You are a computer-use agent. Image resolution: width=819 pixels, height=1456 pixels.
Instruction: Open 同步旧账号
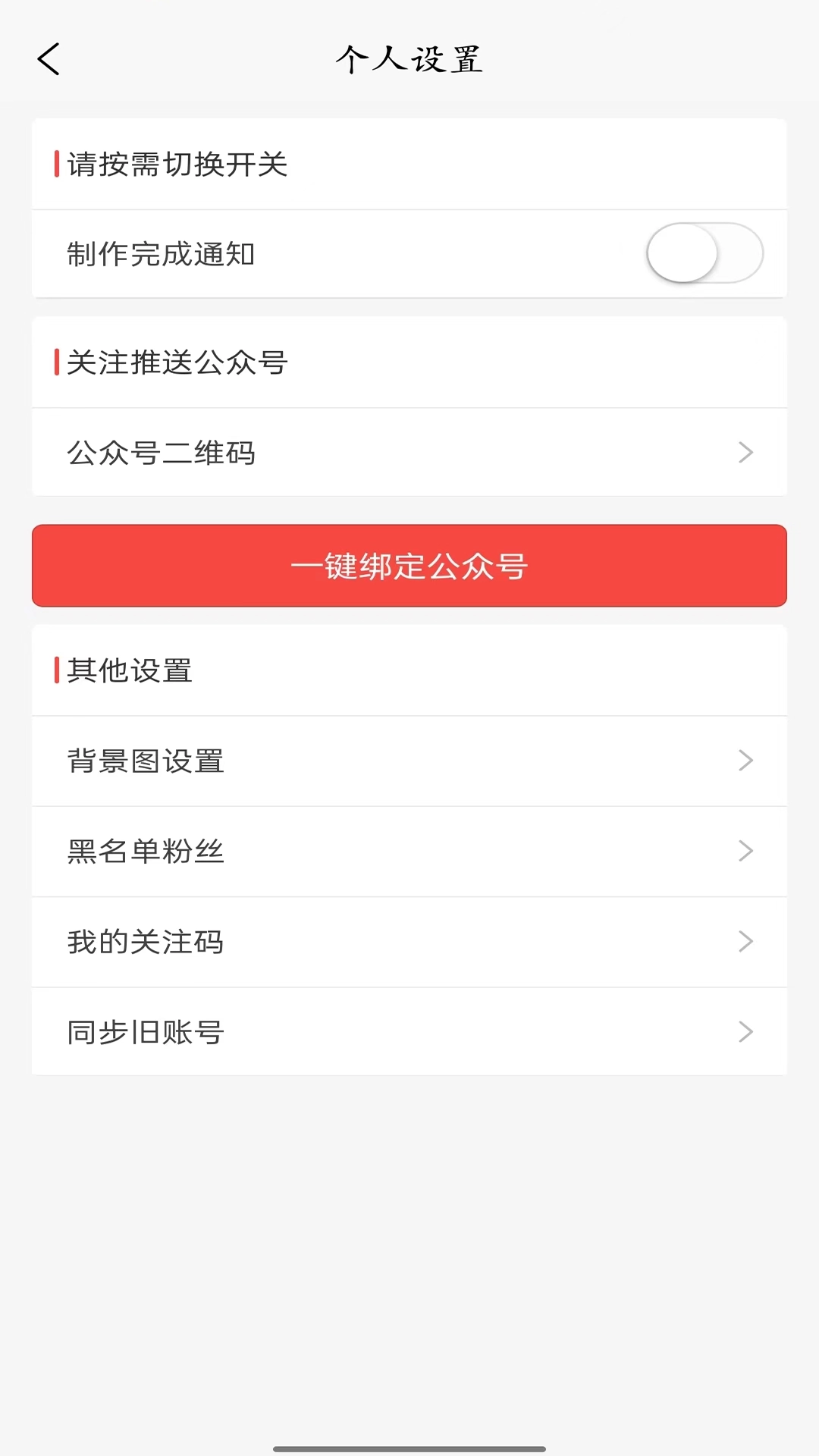(x=409, y=1032)
